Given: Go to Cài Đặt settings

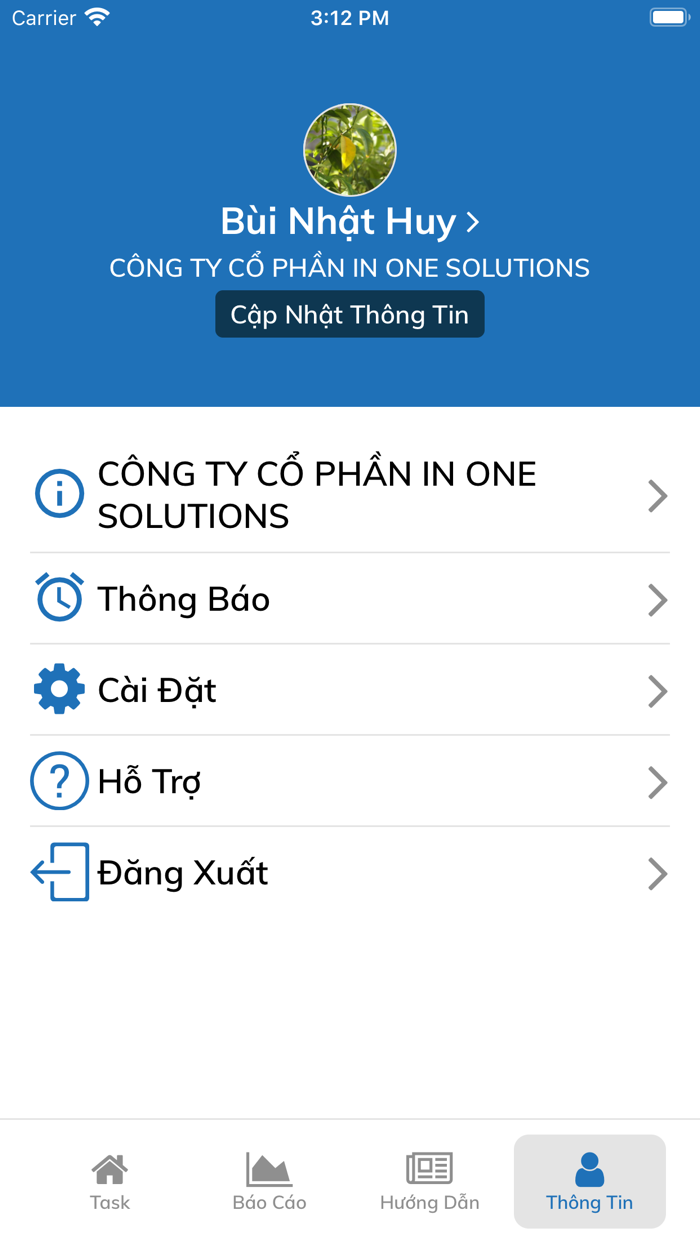Looking at the screenshot, I should pyautogui.click(x=350, y=690).
